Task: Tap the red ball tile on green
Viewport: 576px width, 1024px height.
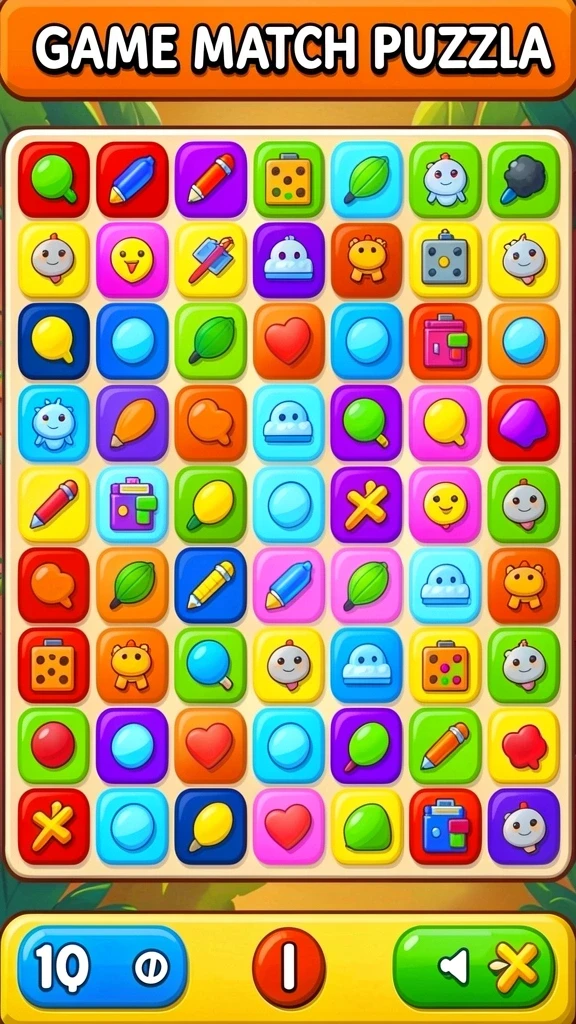Action: click(54, 746)
